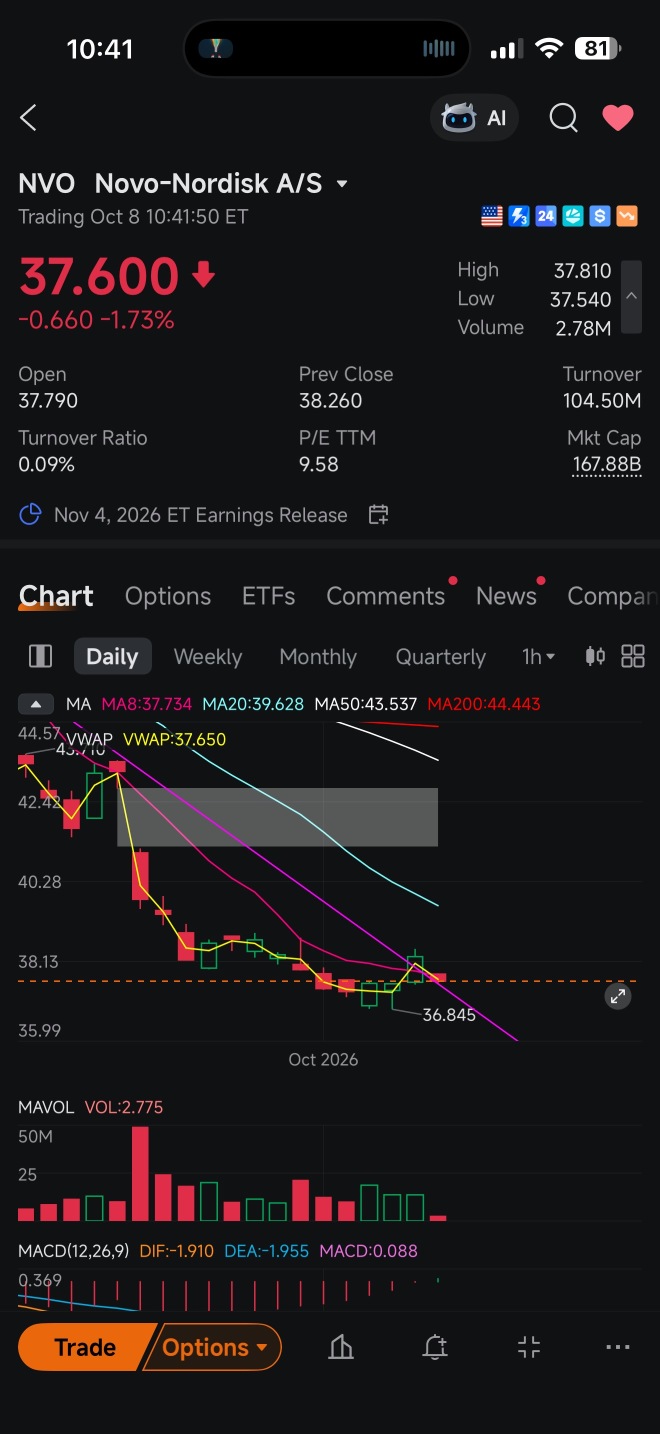Remove NVO from favorites heart
This screenshot has height=1434, width=660.
[x=618, y=118]
